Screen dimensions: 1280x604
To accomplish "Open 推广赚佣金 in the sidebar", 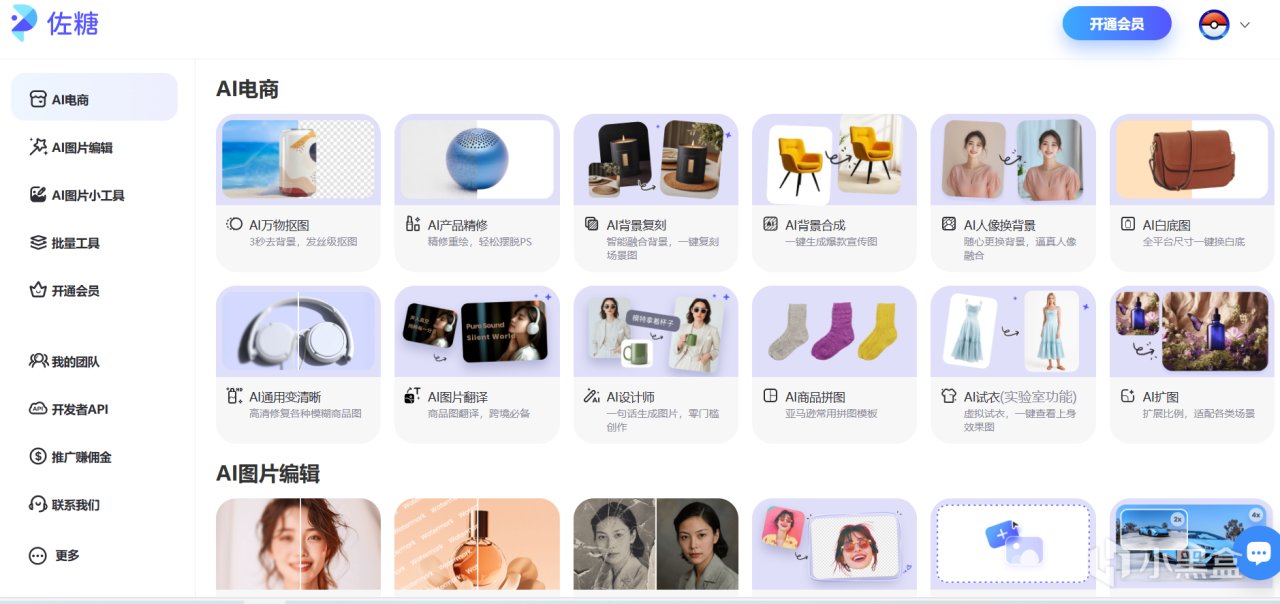I will coord(81,457).
